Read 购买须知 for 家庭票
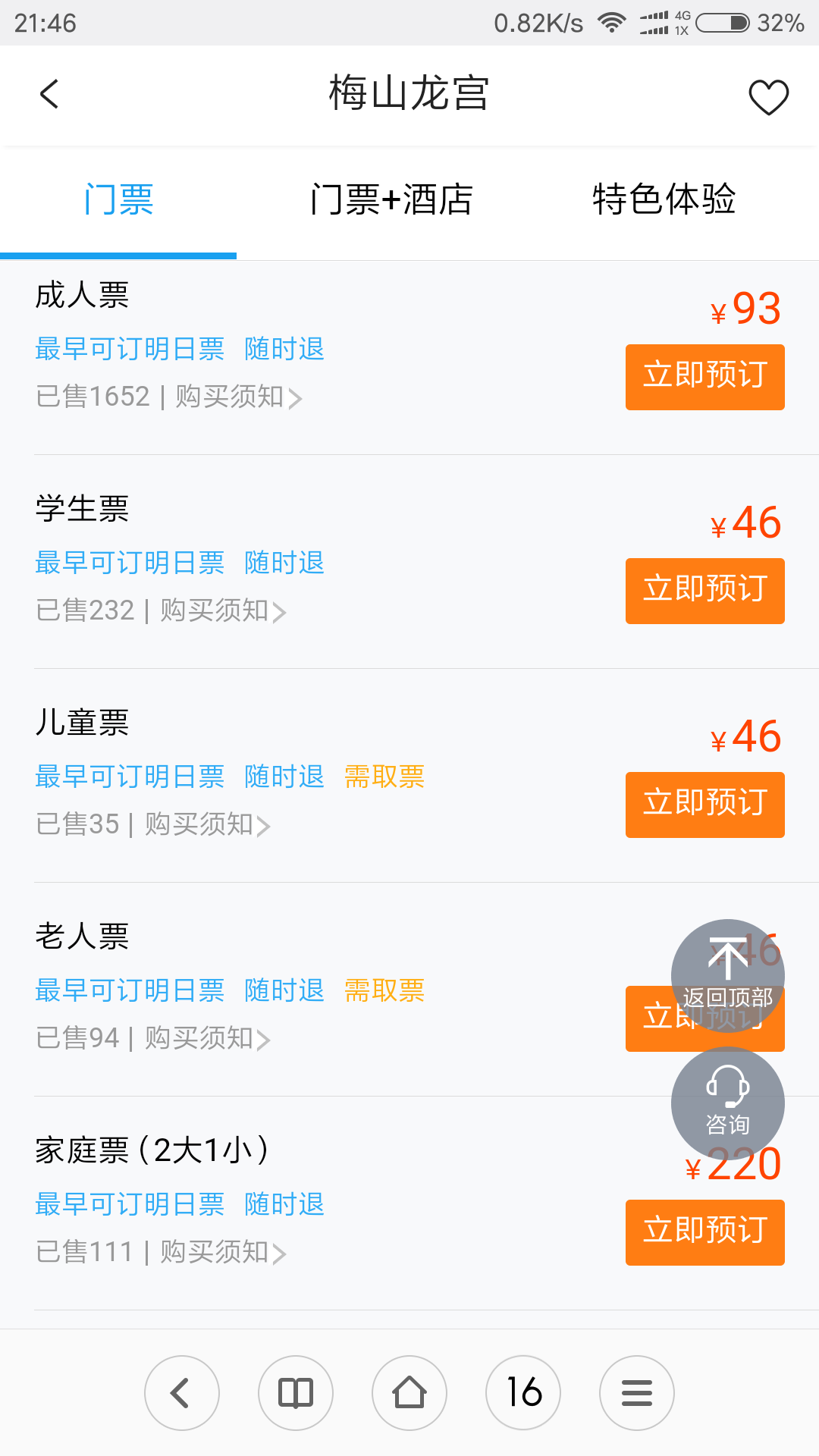This screenshot has width=819, height=1456. point(223,1252)
